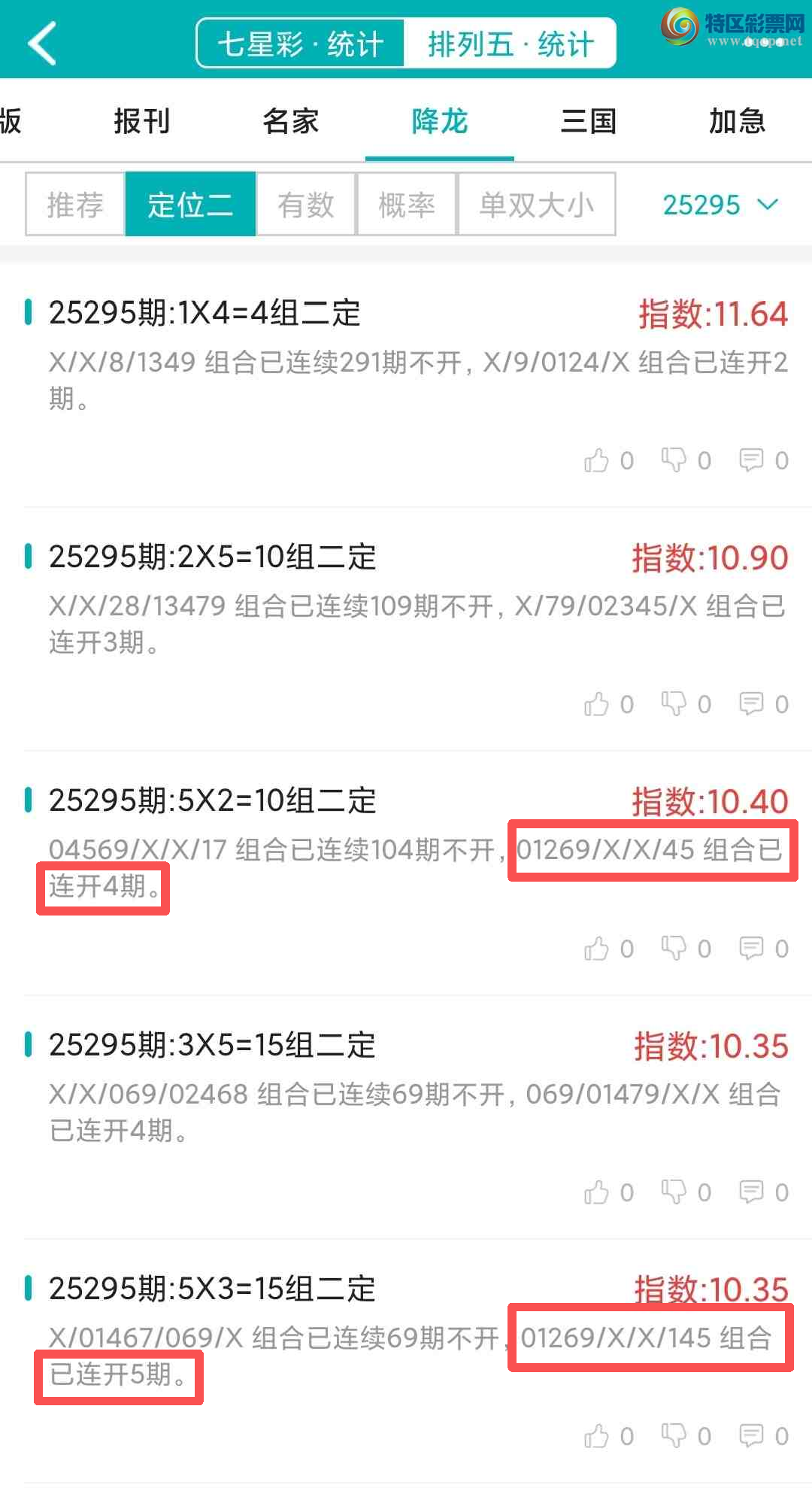Open comments on 5X2=10组二定 entry

751,949
